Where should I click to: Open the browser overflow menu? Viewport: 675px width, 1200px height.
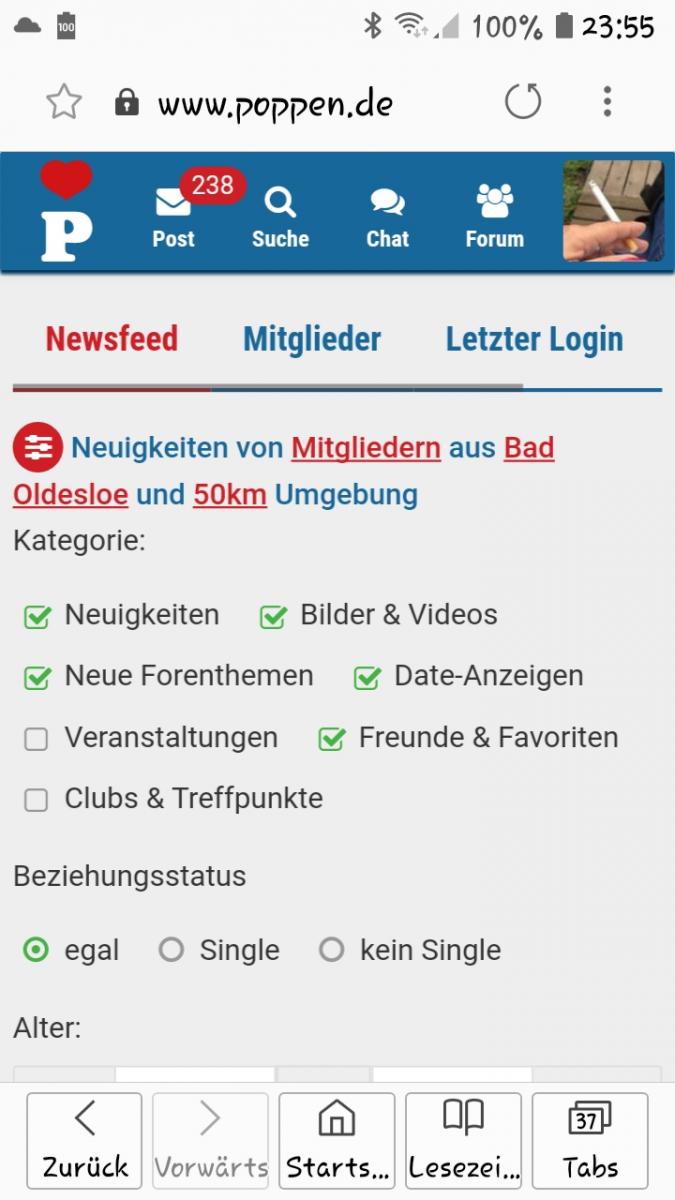607,102
